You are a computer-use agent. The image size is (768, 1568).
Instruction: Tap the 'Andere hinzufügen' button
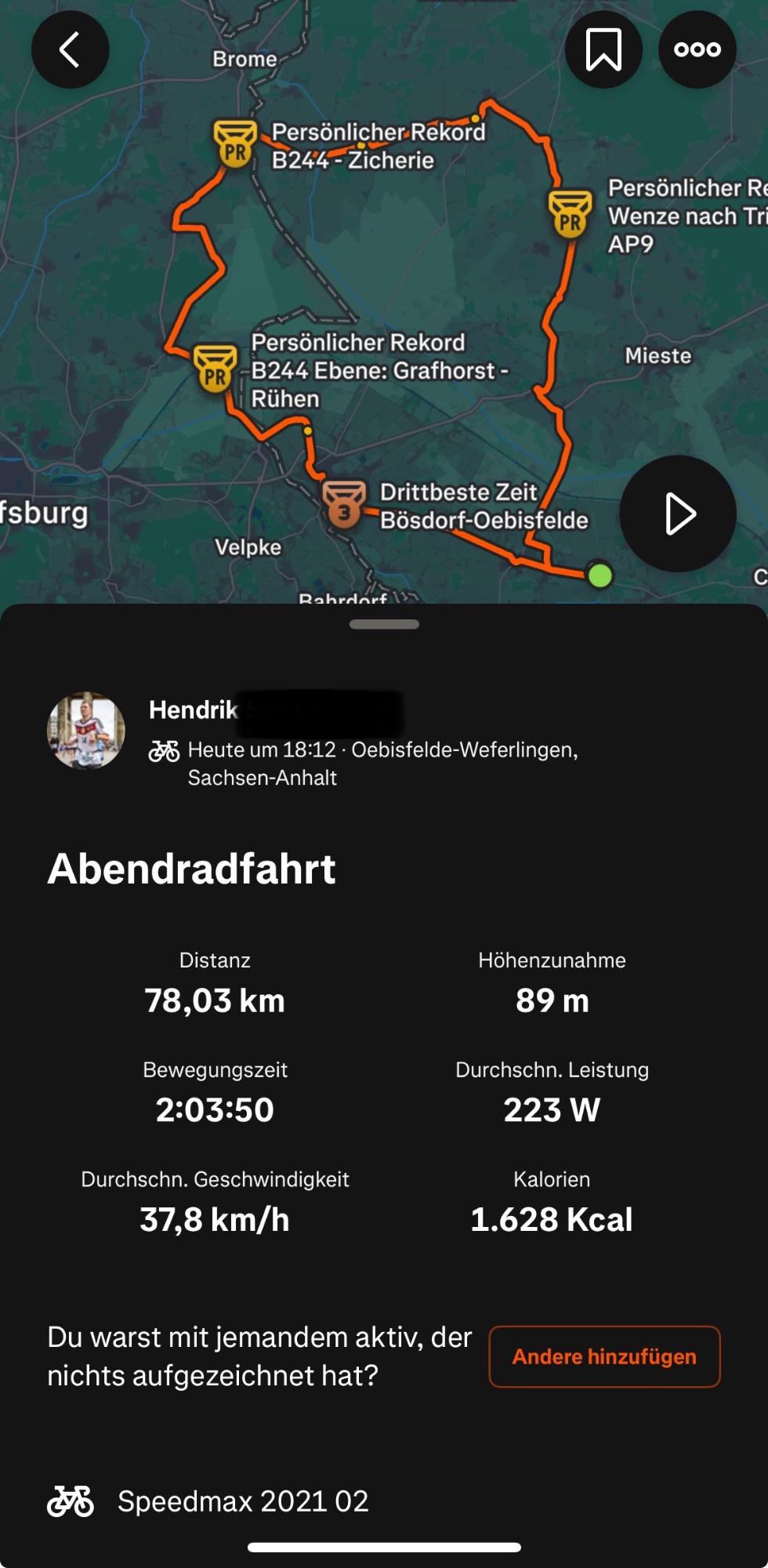tap(604, 1356)
